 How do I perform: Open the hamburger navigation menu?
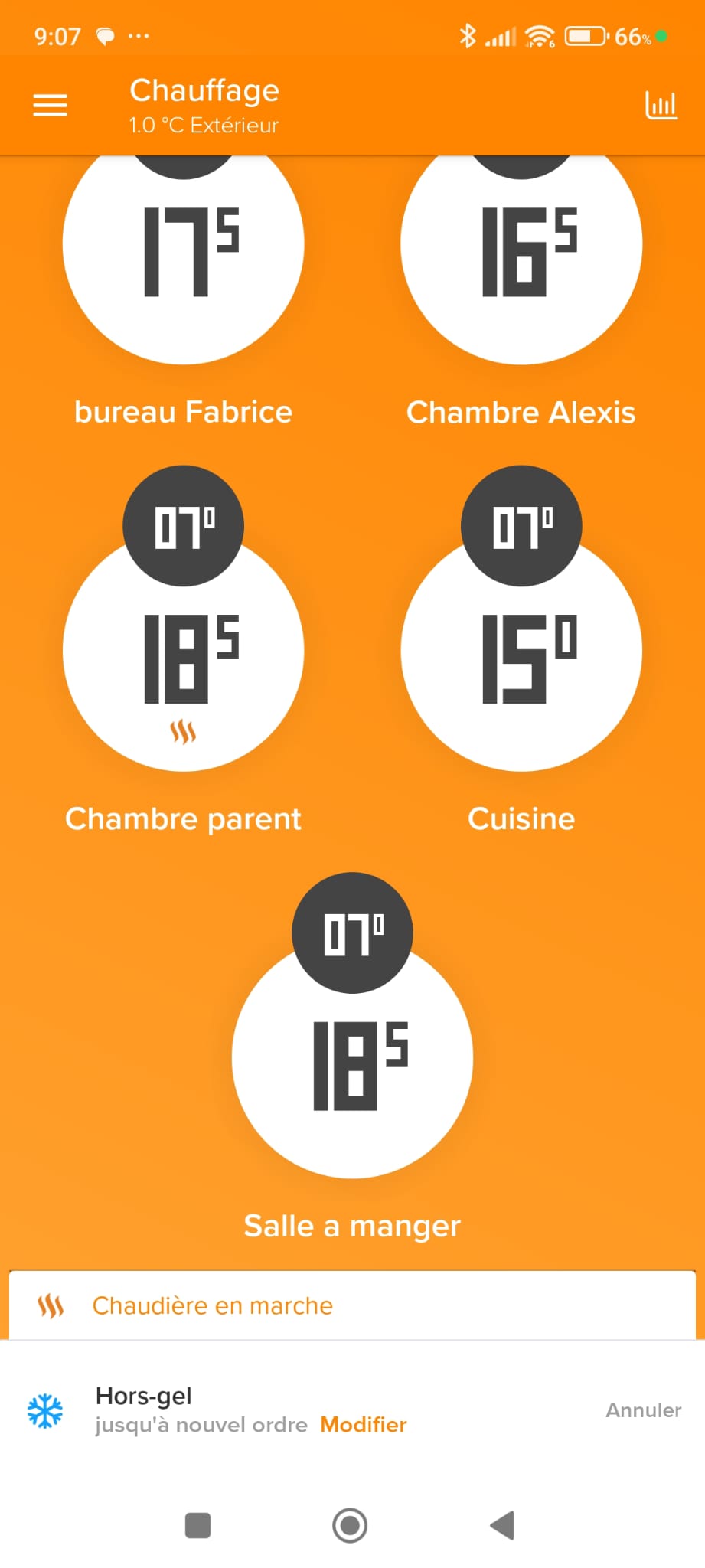tap(50, 105)
